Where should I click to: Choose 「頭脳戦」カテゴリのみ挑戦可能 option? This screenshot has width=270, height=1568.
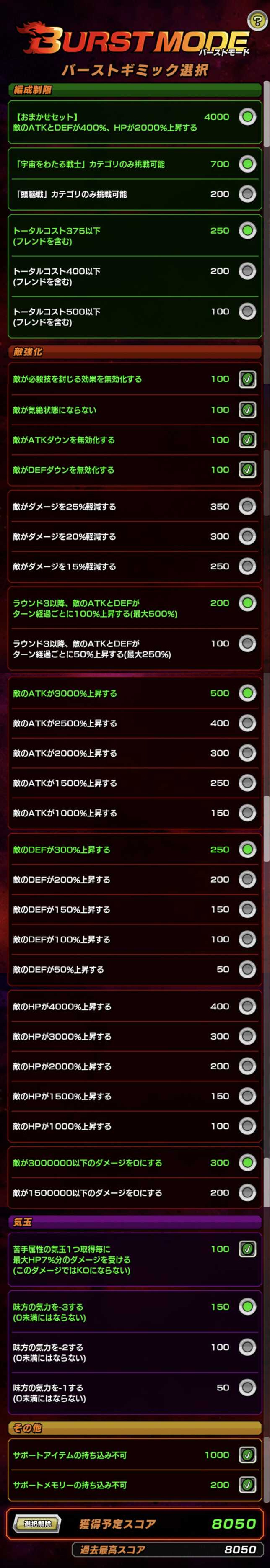[247, 194]
